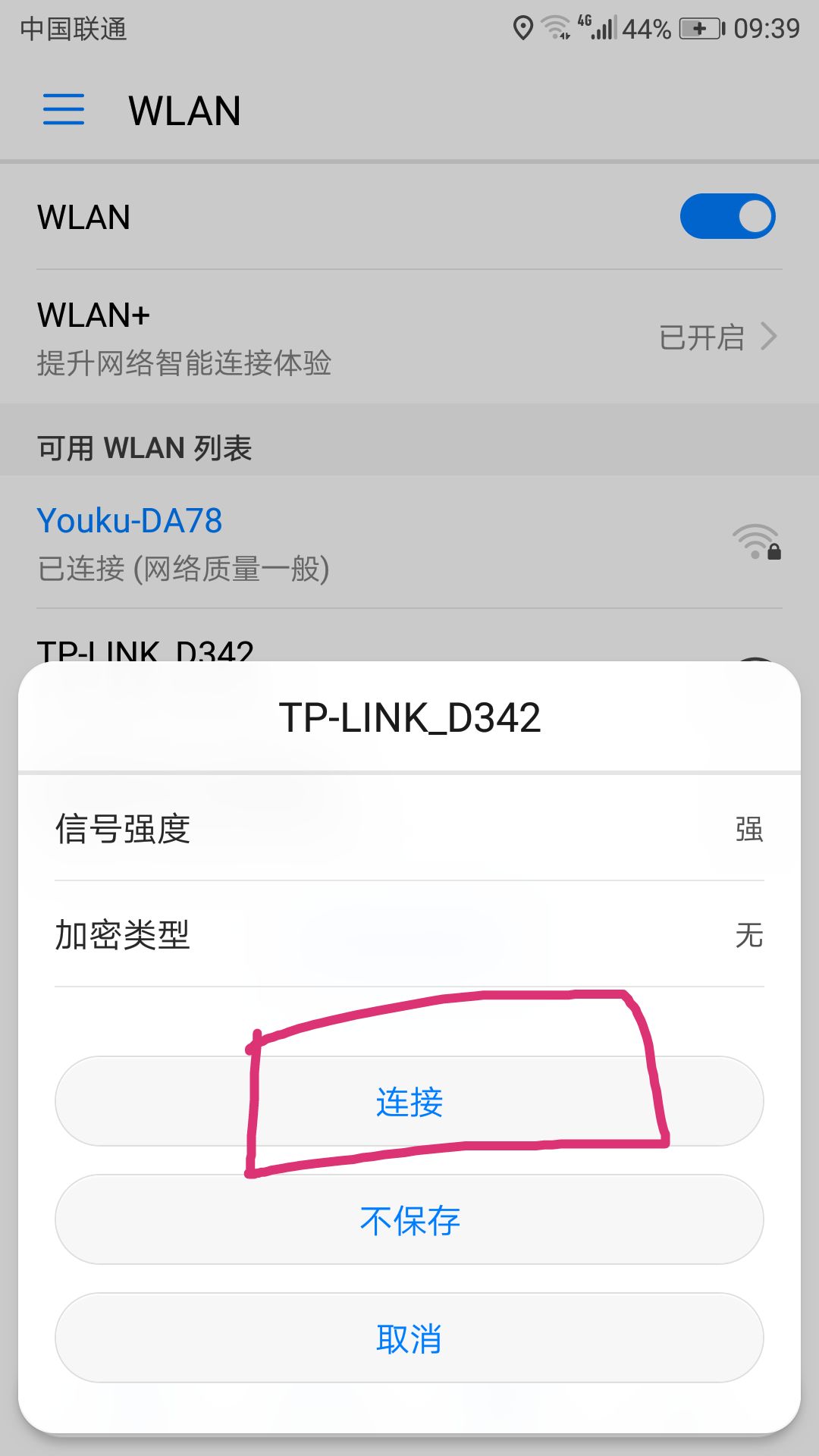The image size is (819, 1456).
Task: Open the TP-LINK_D342 dialog title
Action: pyautogui.click(x=409, y=719)
